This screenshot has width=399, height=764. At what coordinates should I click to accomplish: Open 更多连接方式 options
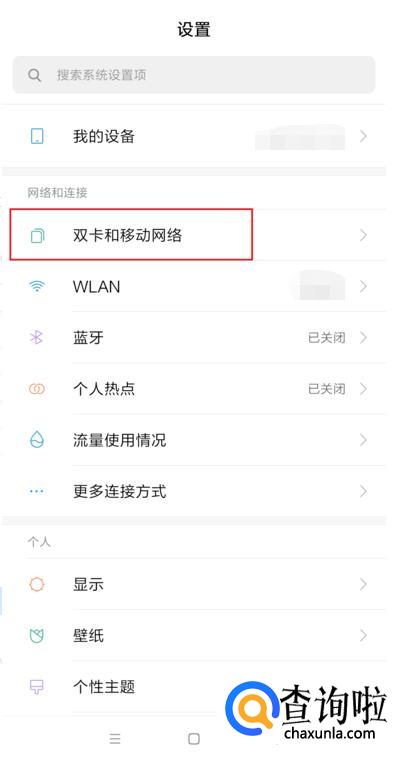point(194,491)
